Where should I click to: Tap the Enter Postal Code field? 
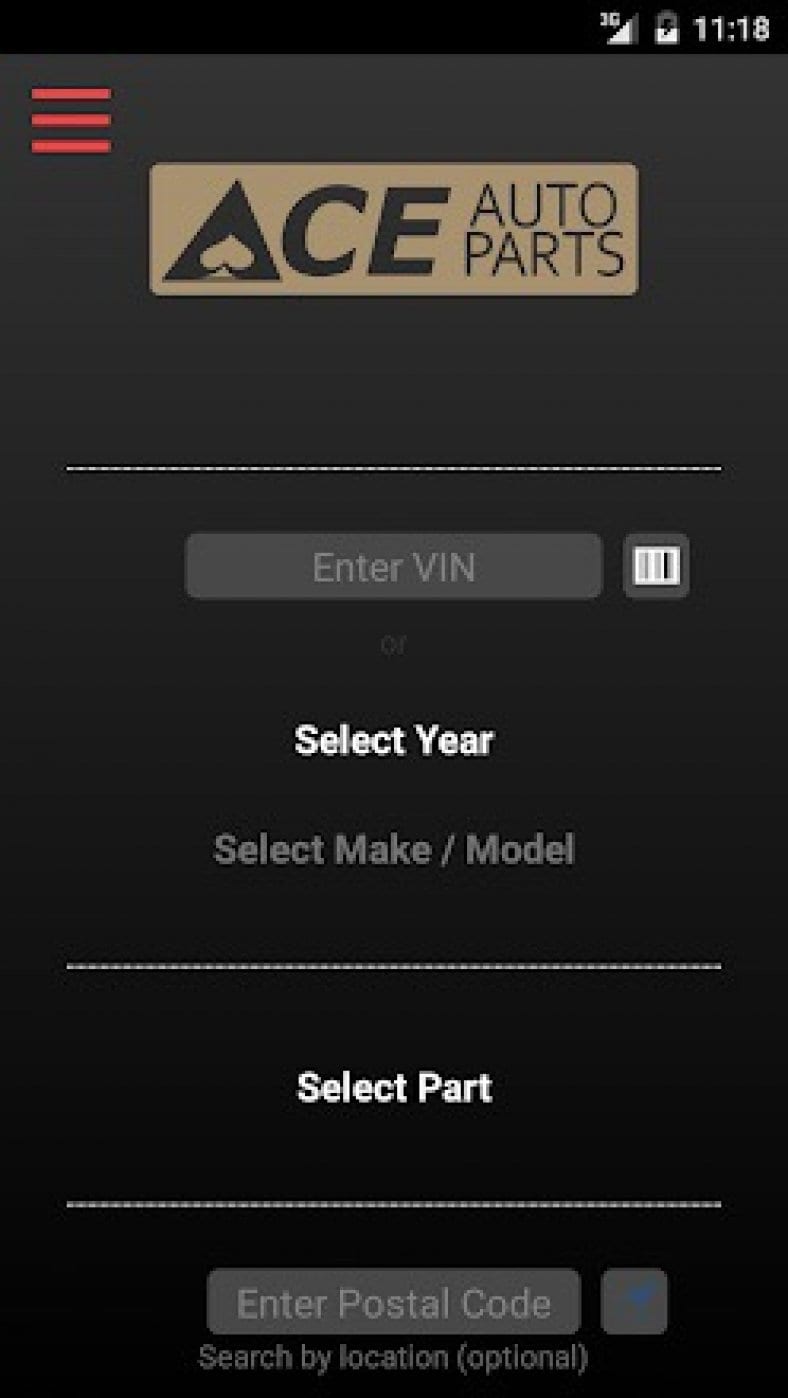coord(393,1302)
